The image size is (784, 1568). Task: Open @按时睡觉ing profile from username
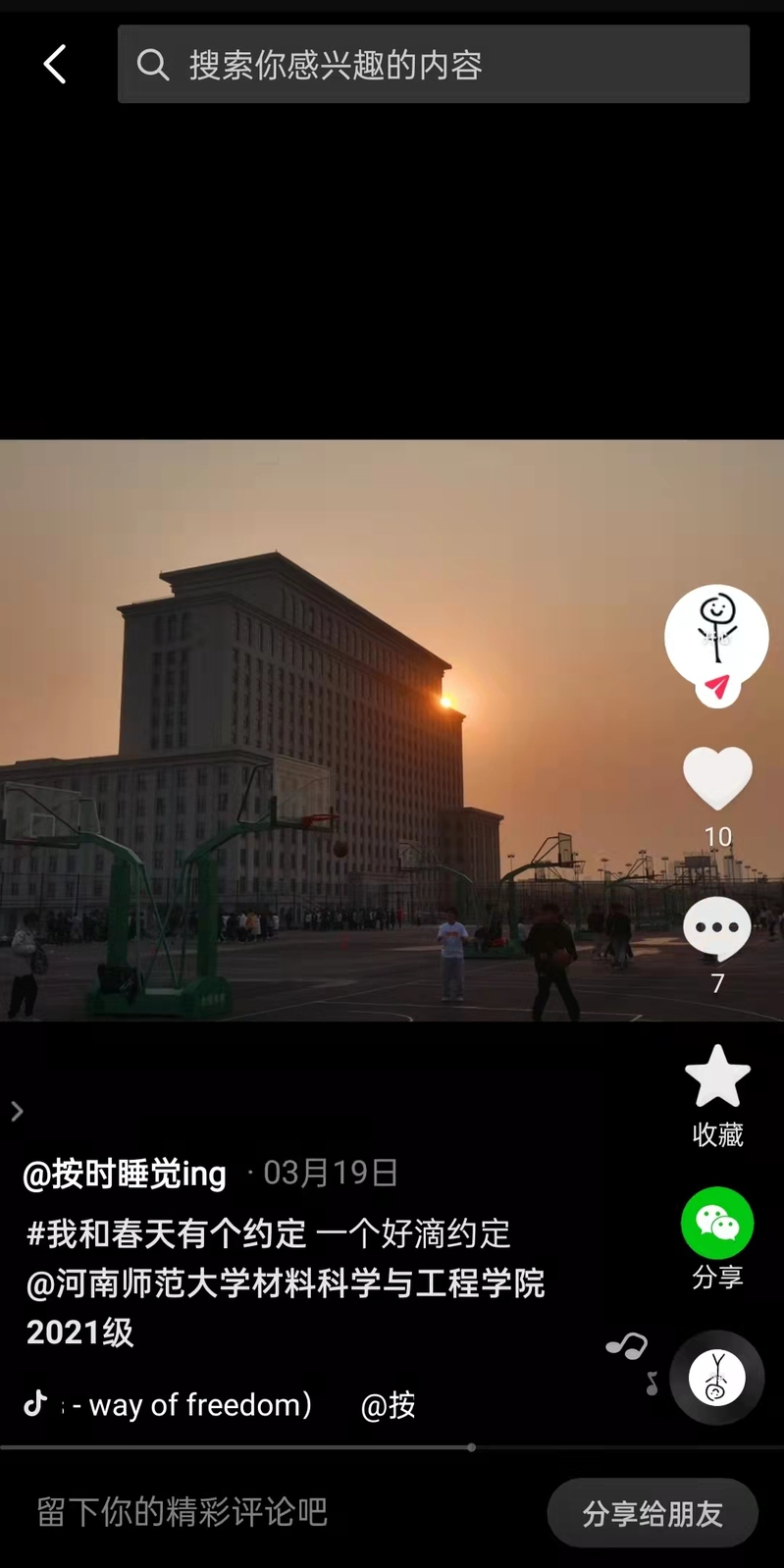coord(125,1174)
